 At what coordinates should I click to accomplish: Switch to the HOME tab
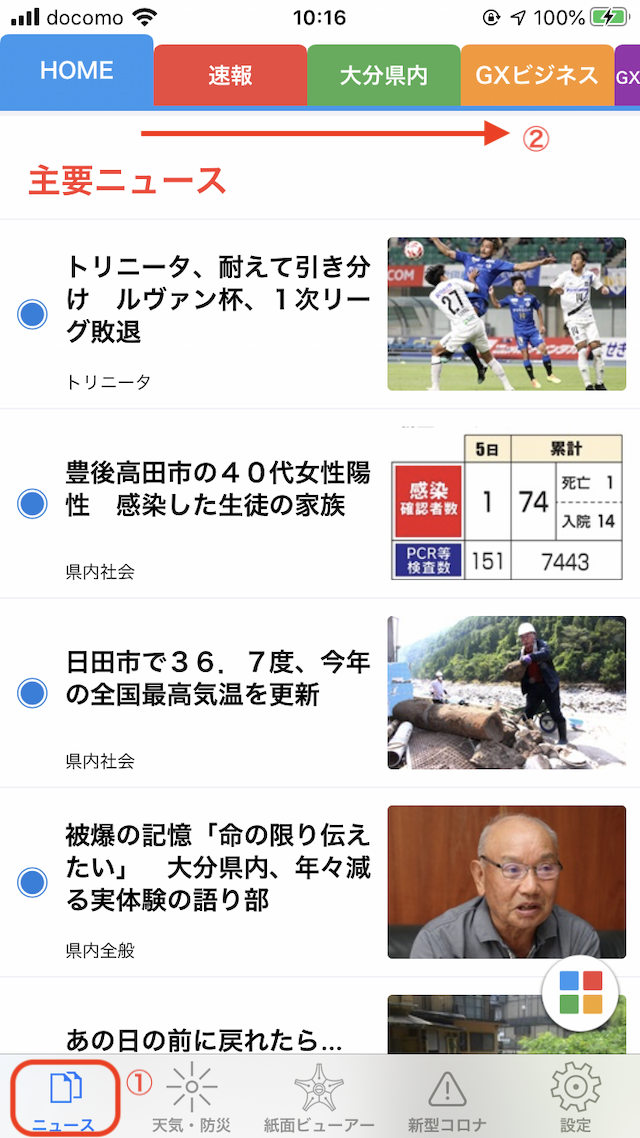77,72
